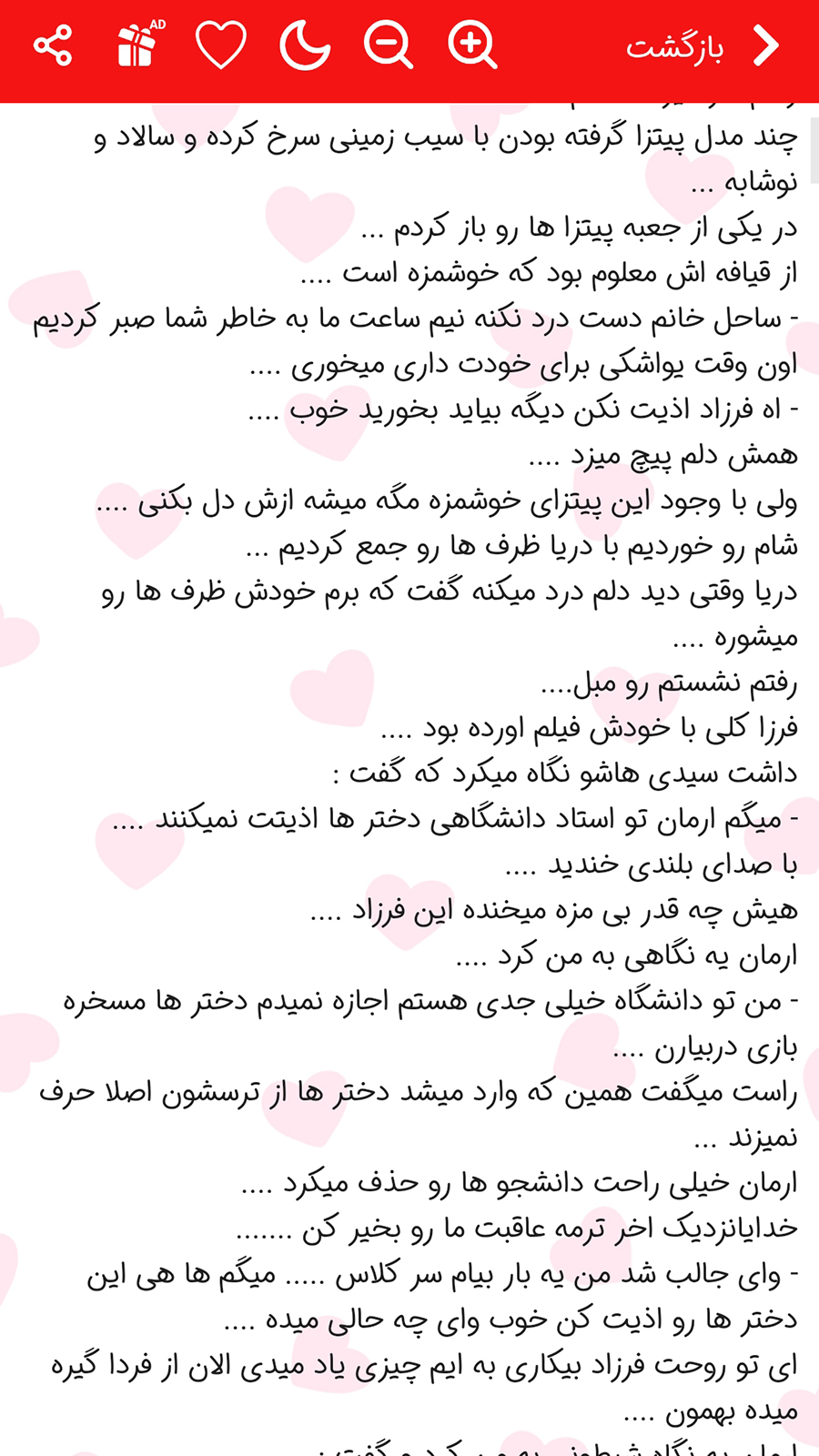The height and width of the screenshot is (1456, 819).
Task: Increase text size with the plus magnifier
Action: click(470, 43)
